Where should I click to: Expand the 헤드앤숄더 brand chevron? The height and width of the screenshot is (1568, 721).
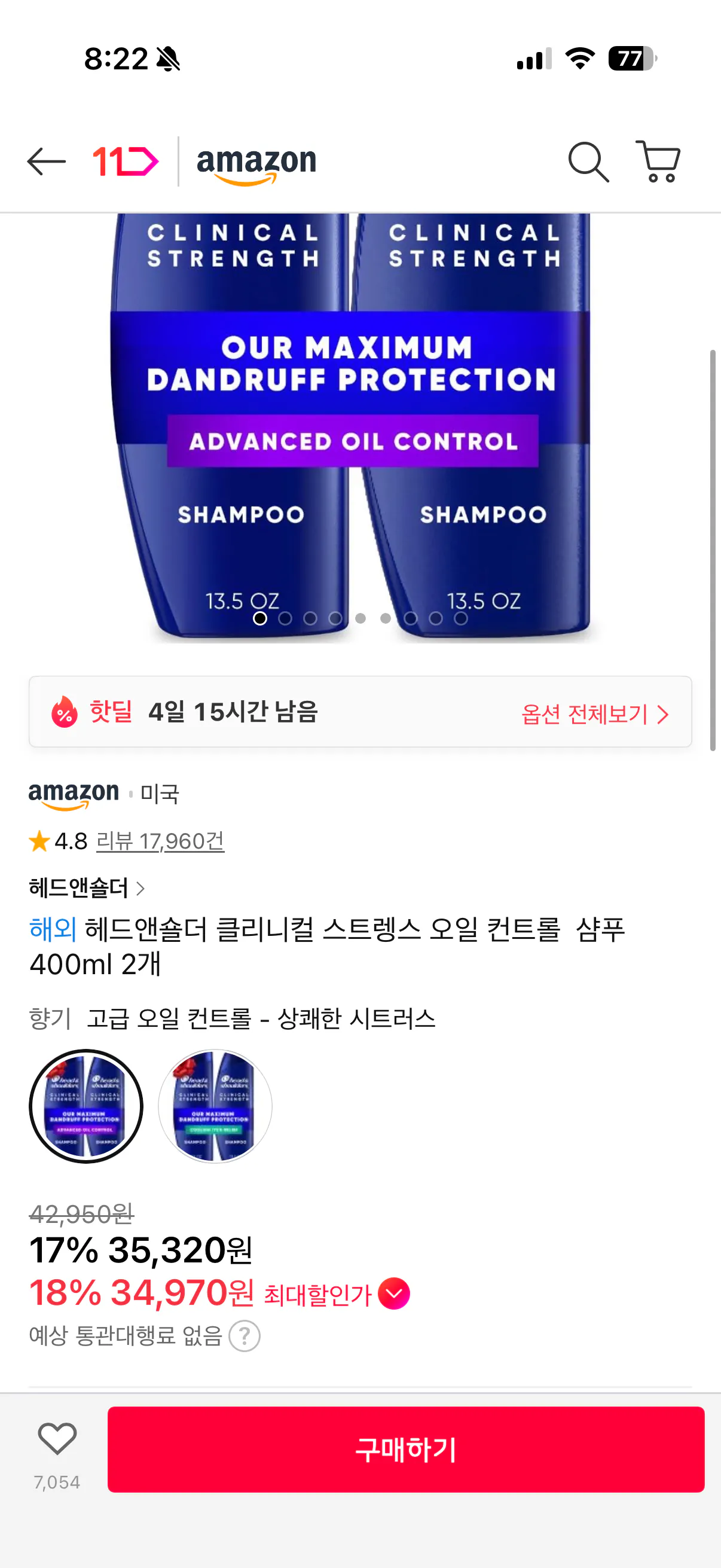click(142, 889)
